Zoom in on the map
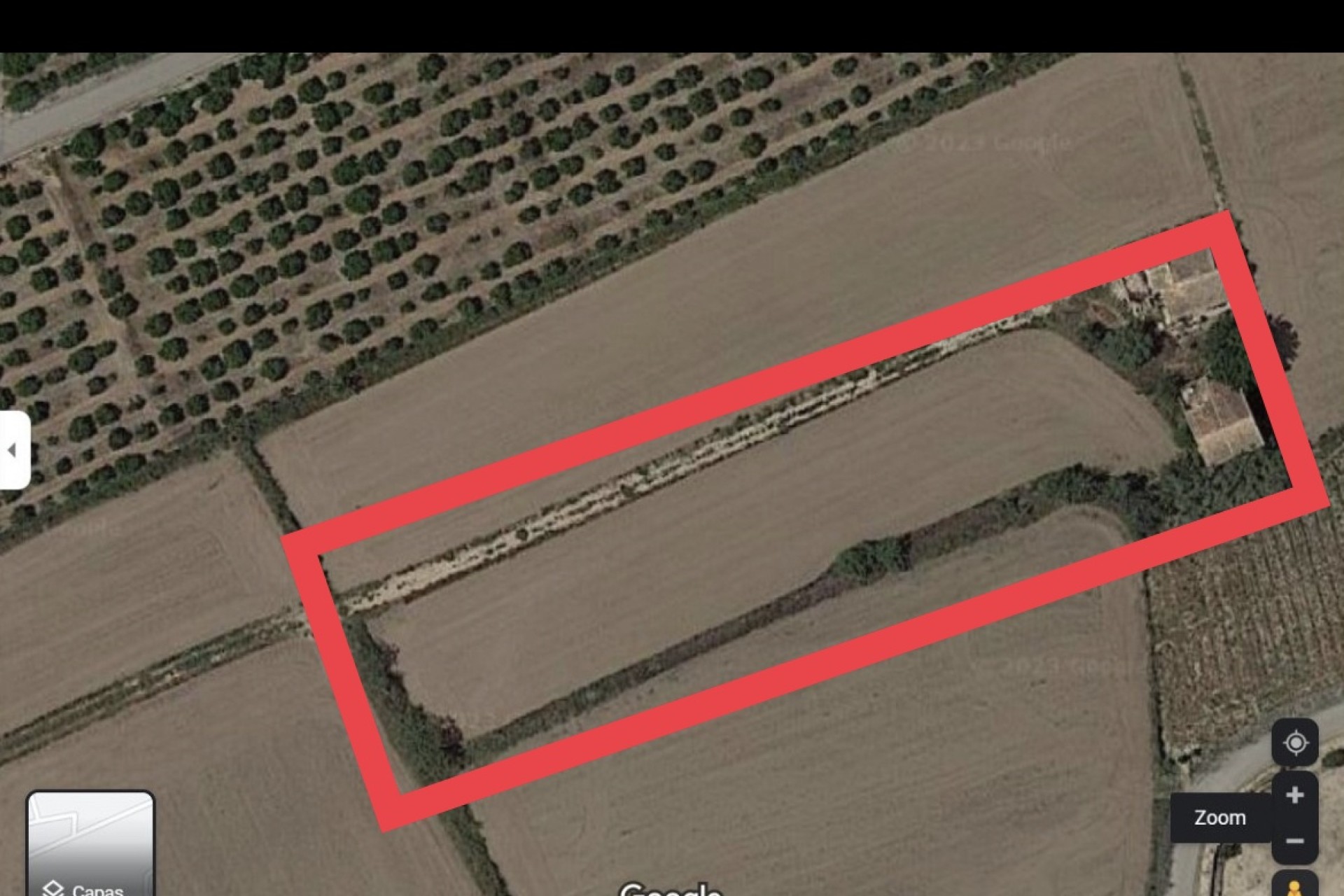This screenshot has width=1344, height=896. [1294, 795]
